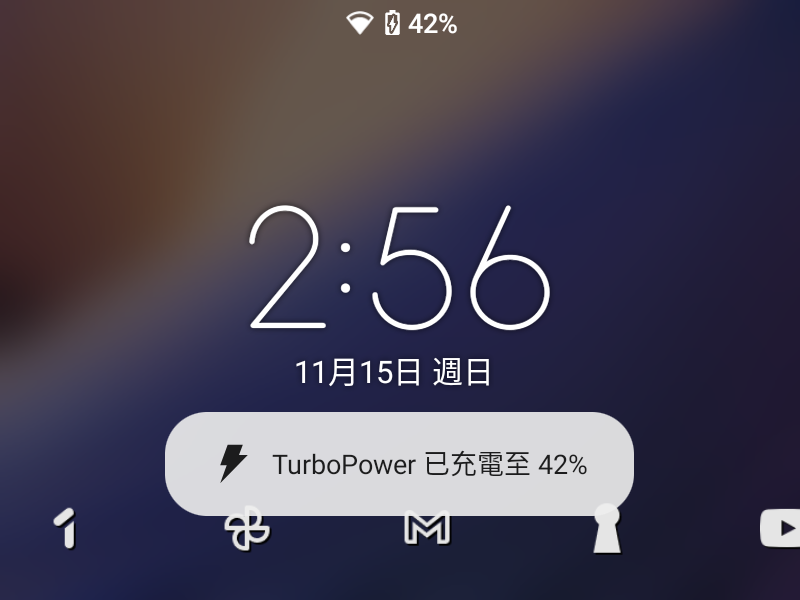The height and width of the screenshot is (600, 800).
Task: Open the Google Photos pinwheel notification
Action: tap(246, 528)
